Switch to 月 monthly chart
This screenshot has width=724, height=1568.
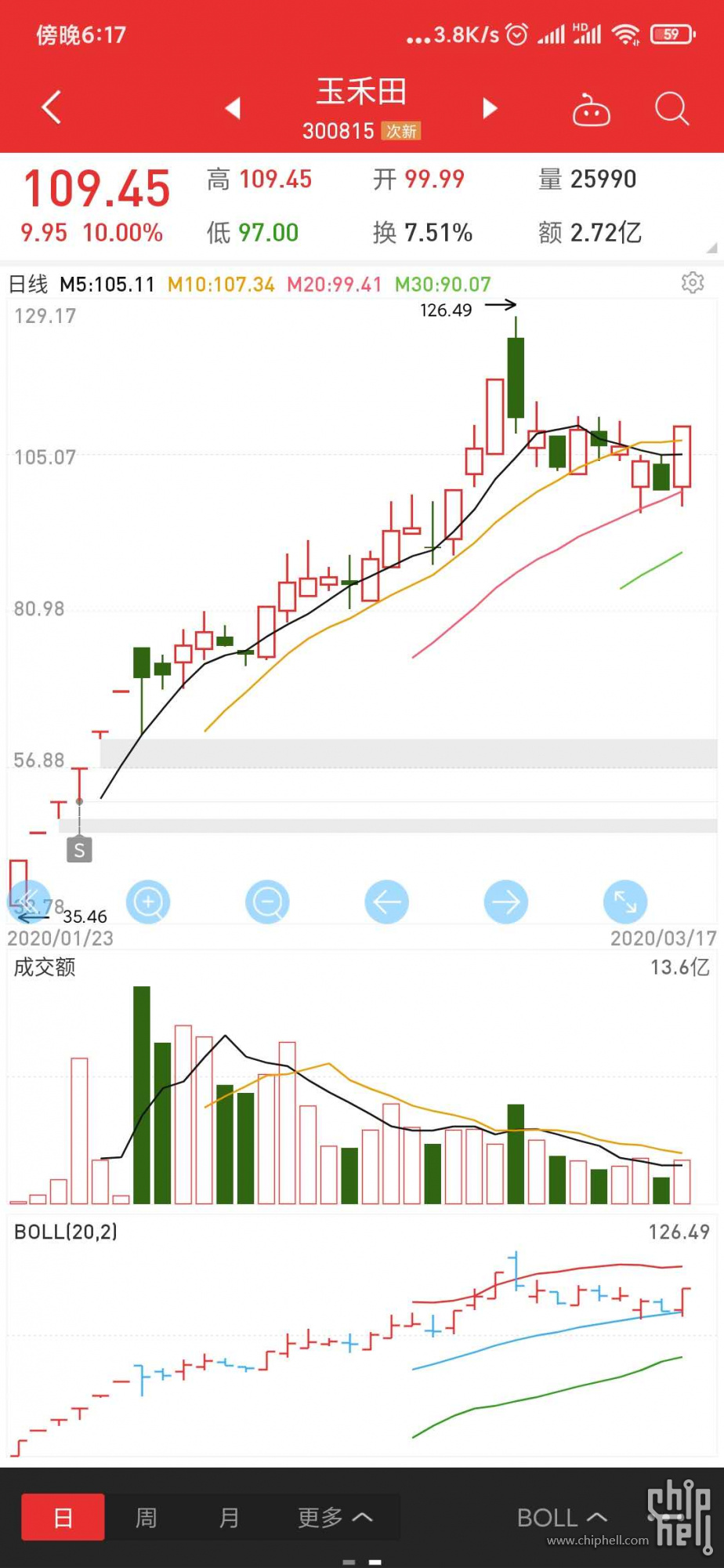tap(229, 1517)
